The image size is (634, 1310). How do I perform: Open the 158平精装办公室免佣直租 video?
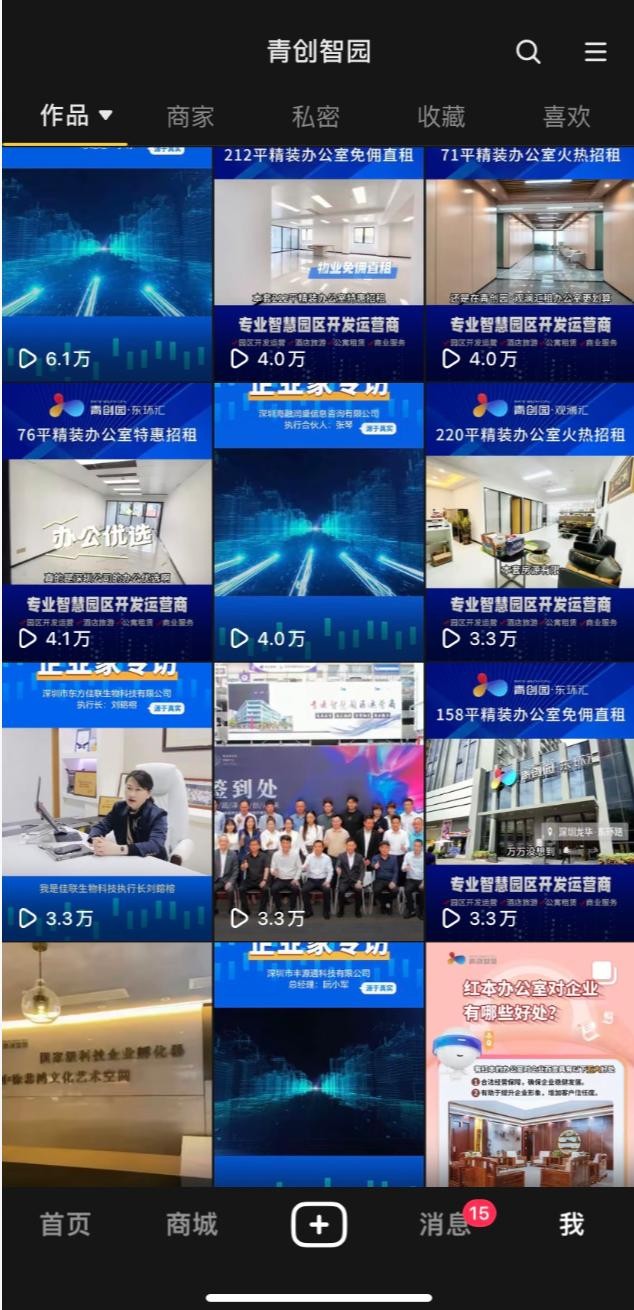click(x=530, y=800)
